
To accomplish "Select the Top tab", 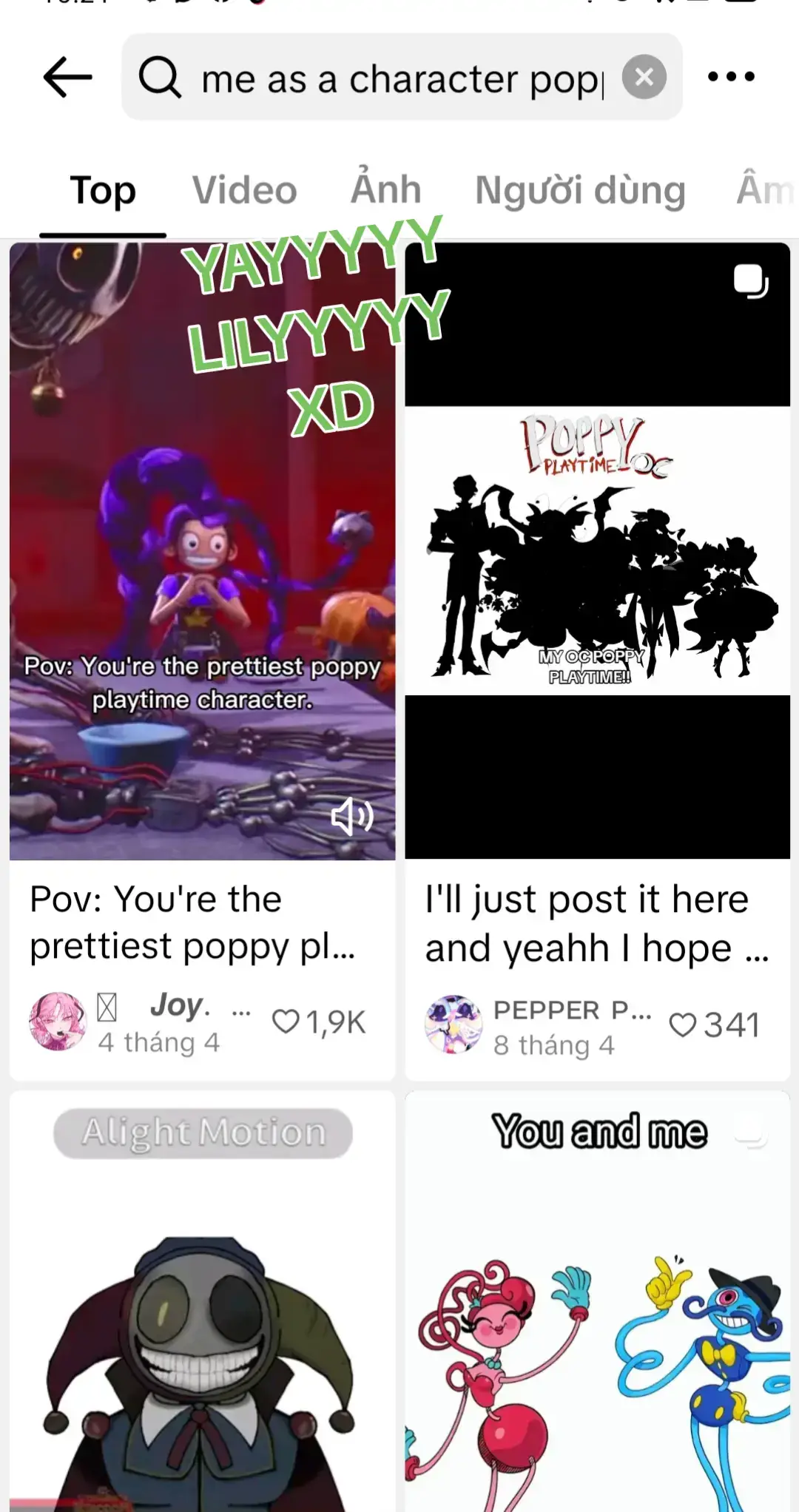I will [103, 190].
